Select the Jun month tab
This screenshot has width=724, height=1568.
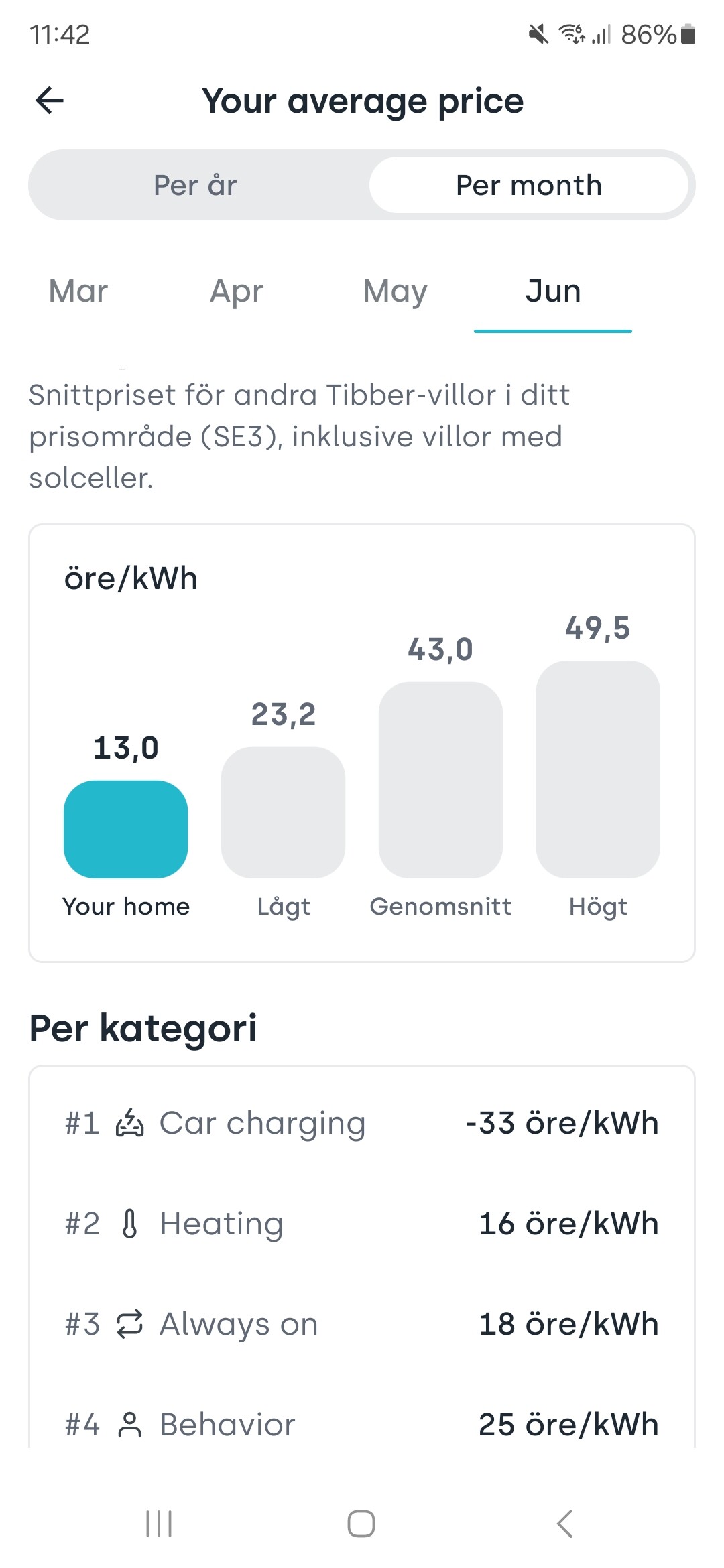point(553,291)
